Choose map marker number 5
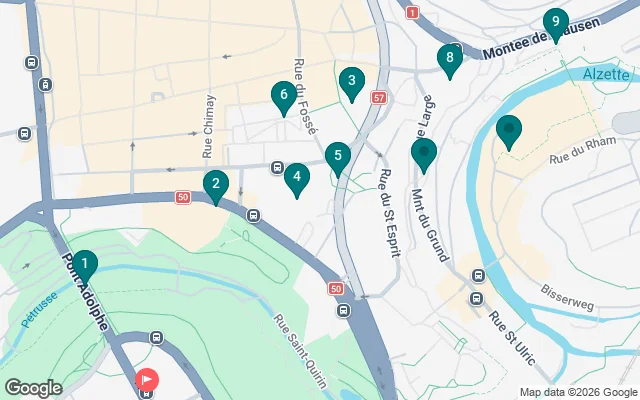Image resolution: width=640 pixels, height=400 pixels. pos(338,156)
